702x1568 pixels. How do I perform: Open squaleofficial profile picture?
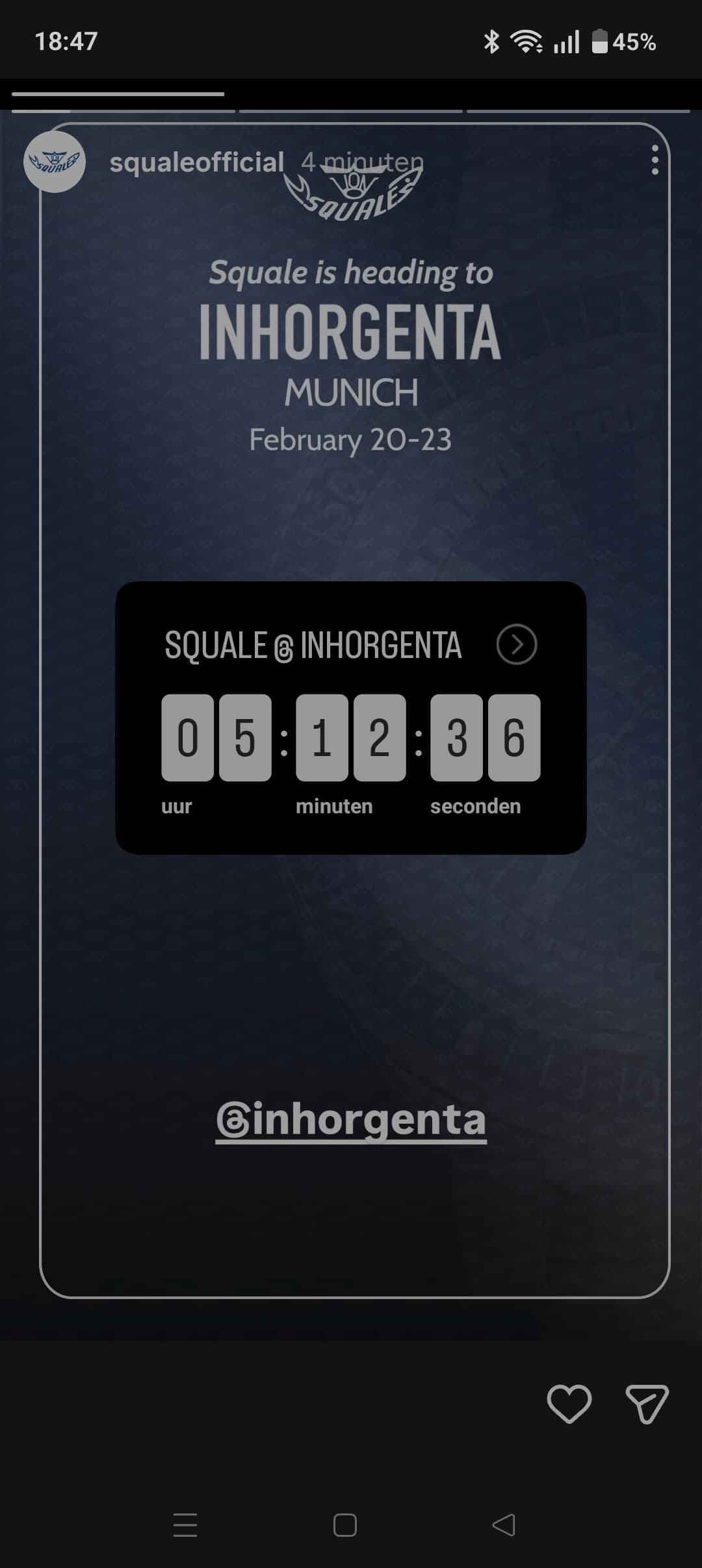pyautogui.click(x=55, y=162)
